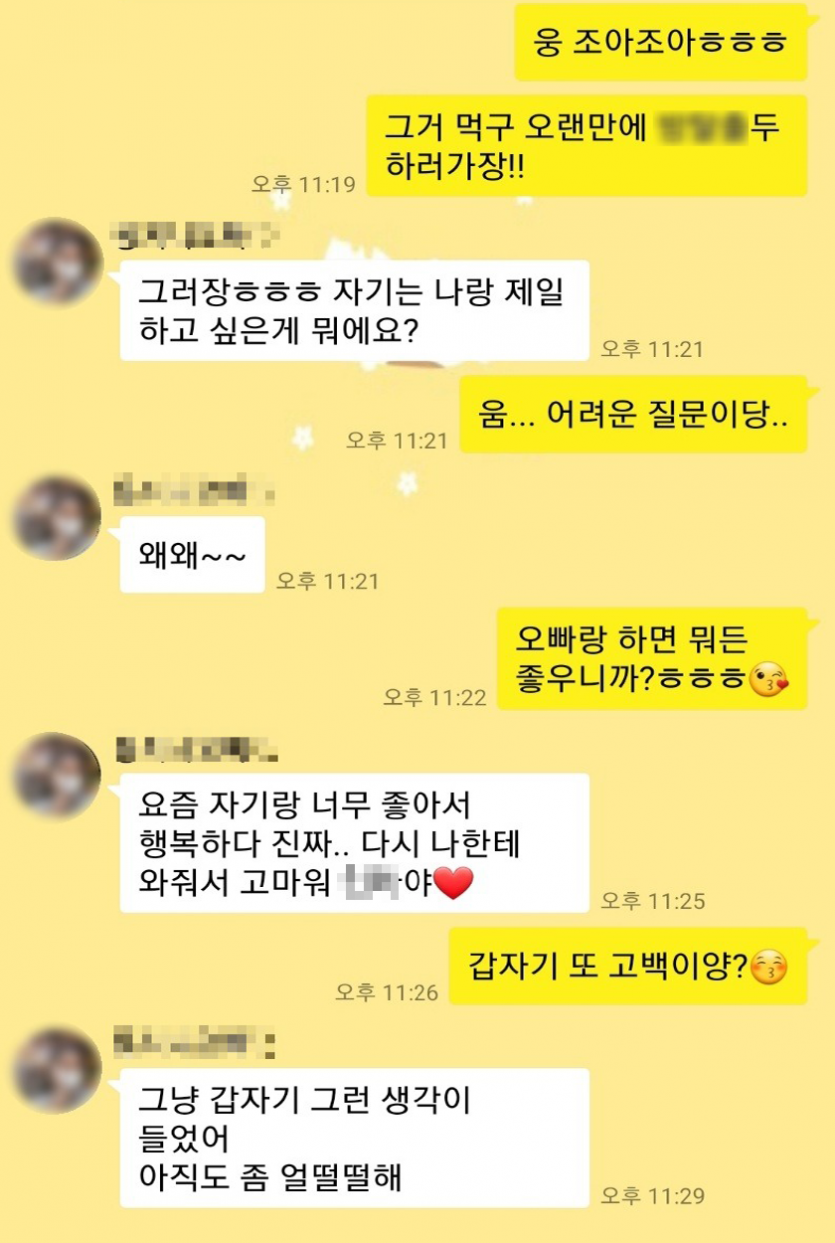Open sender's profile photo beside '그러장ㅎㅎㅎ' message
This screenshot has height=1243, width=835.
click(57, 262)
